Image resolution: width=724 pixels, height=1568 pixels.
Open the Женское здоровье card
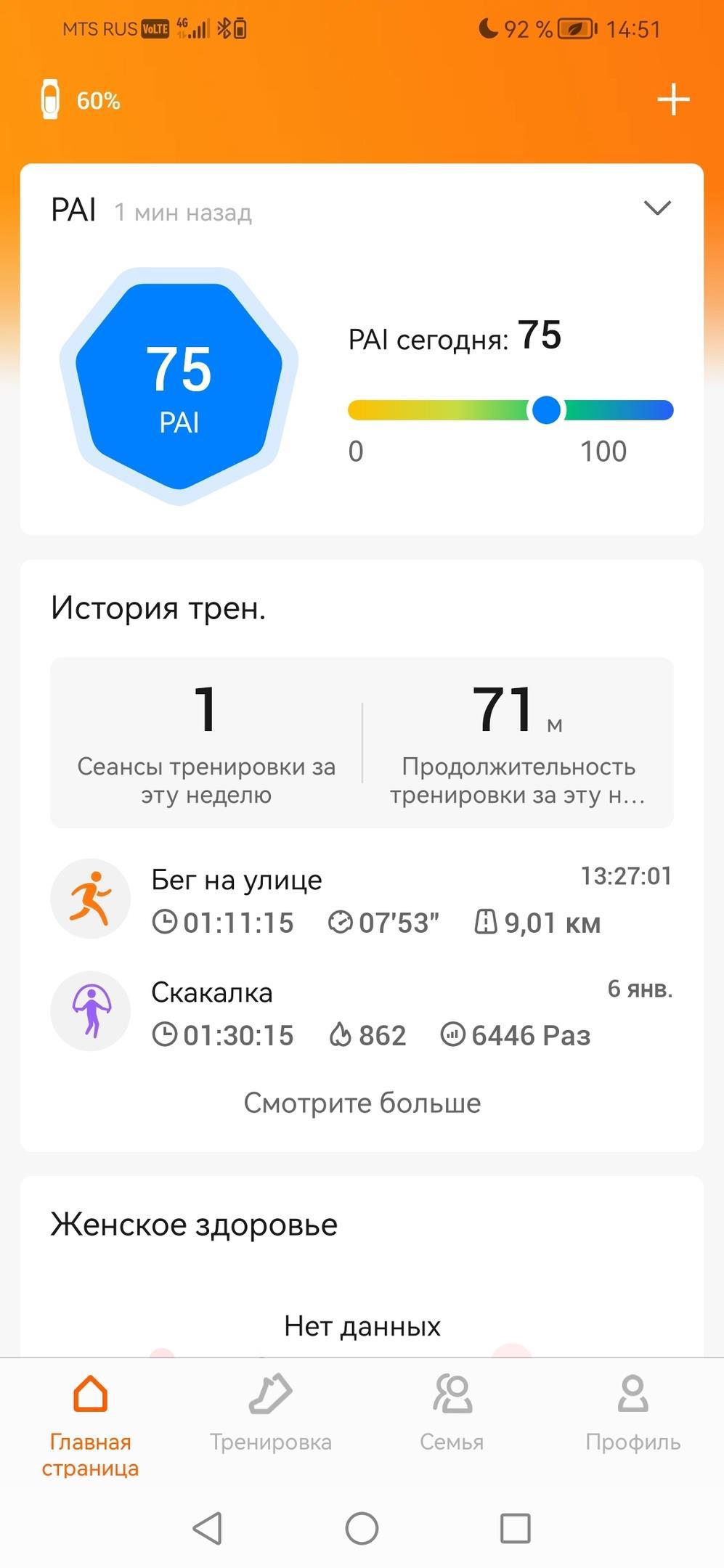(194, 1225)
